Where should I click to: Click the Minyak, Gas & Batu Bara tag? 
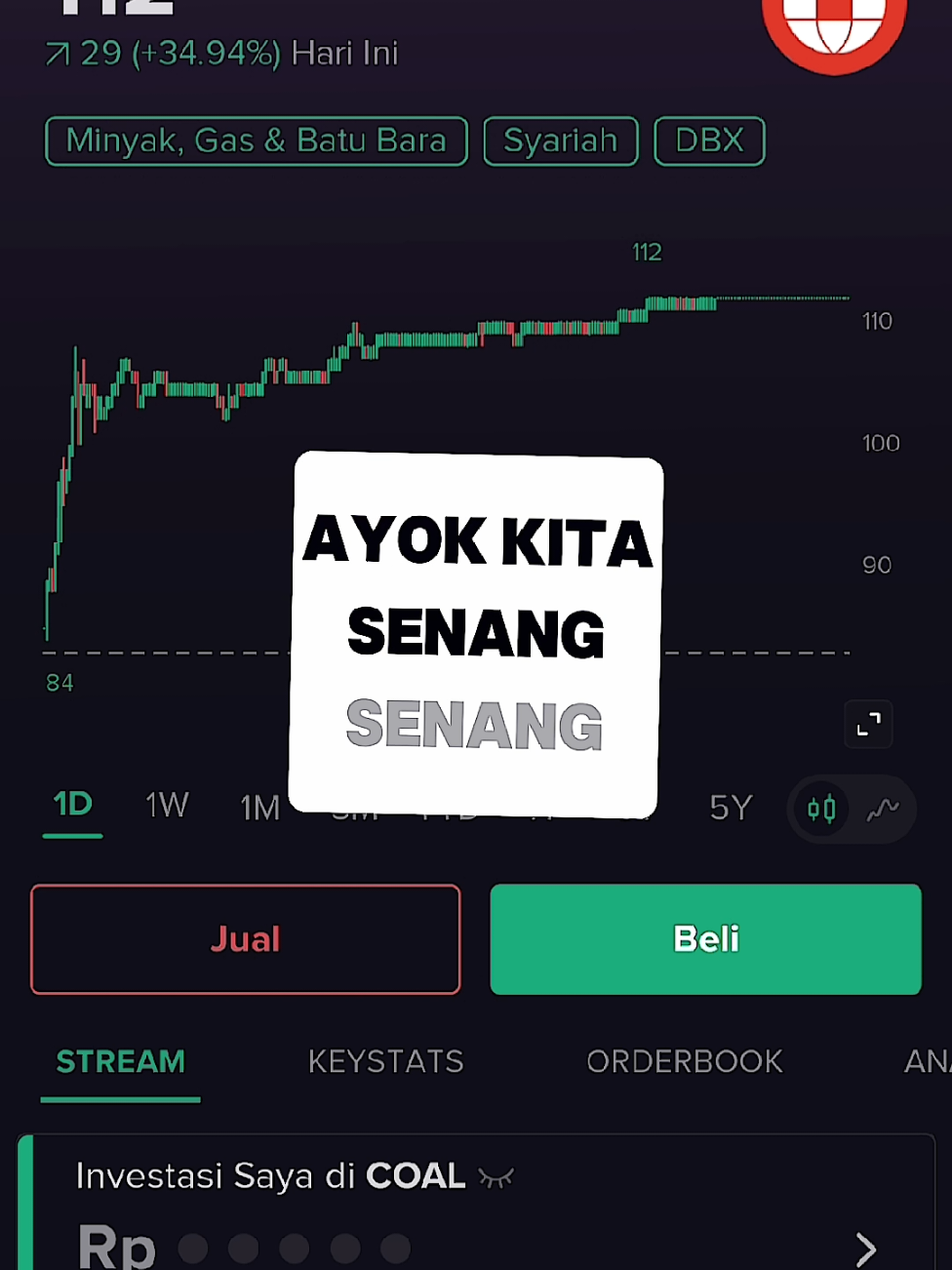tap(256, 140)
